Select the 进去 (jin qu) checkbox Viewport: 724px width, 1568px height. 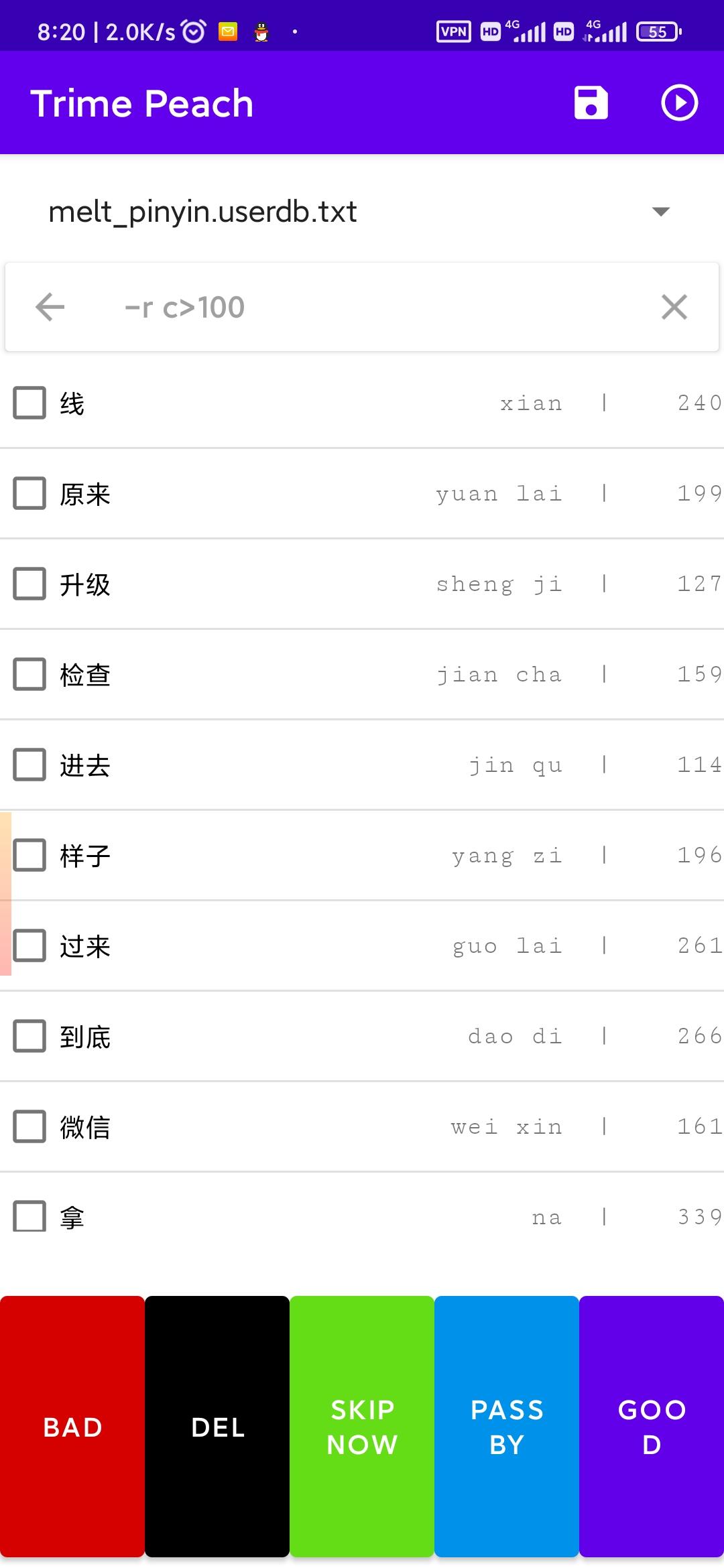[30, 765]
